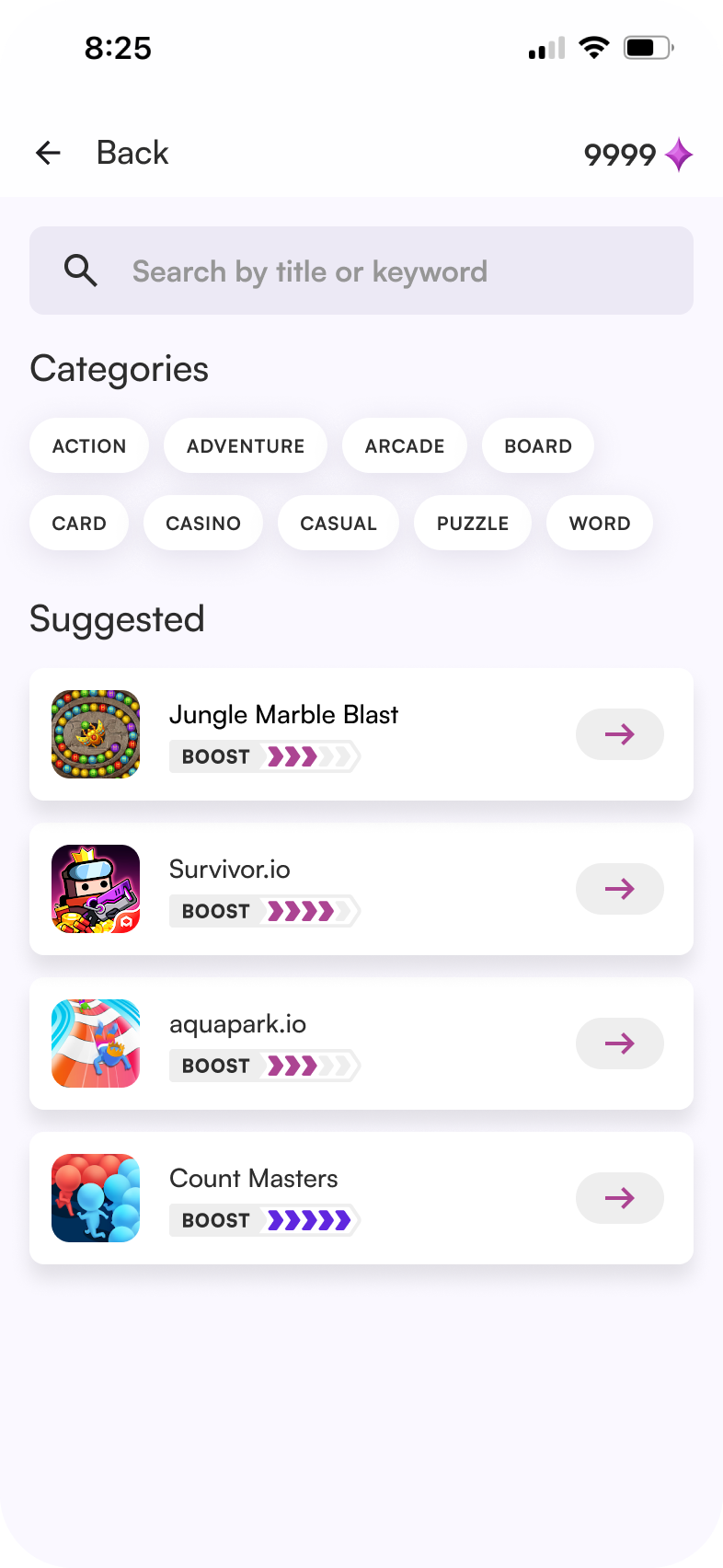The width and height of the screenshot is (723, 1568).
Task: Filter by Adventure category
Action: click(246, 446)
